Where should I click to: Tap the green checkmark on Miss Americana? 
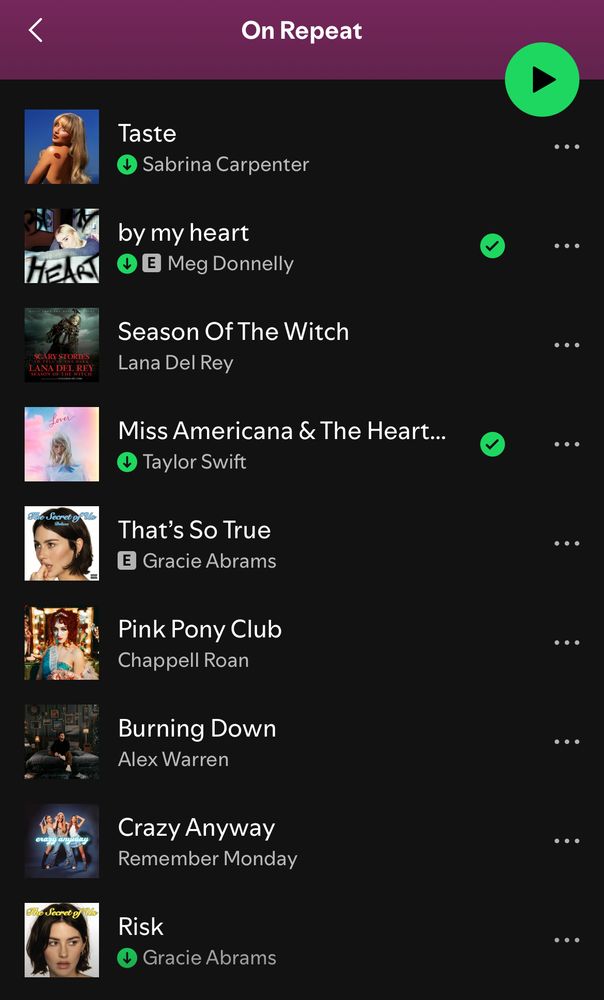492,444
